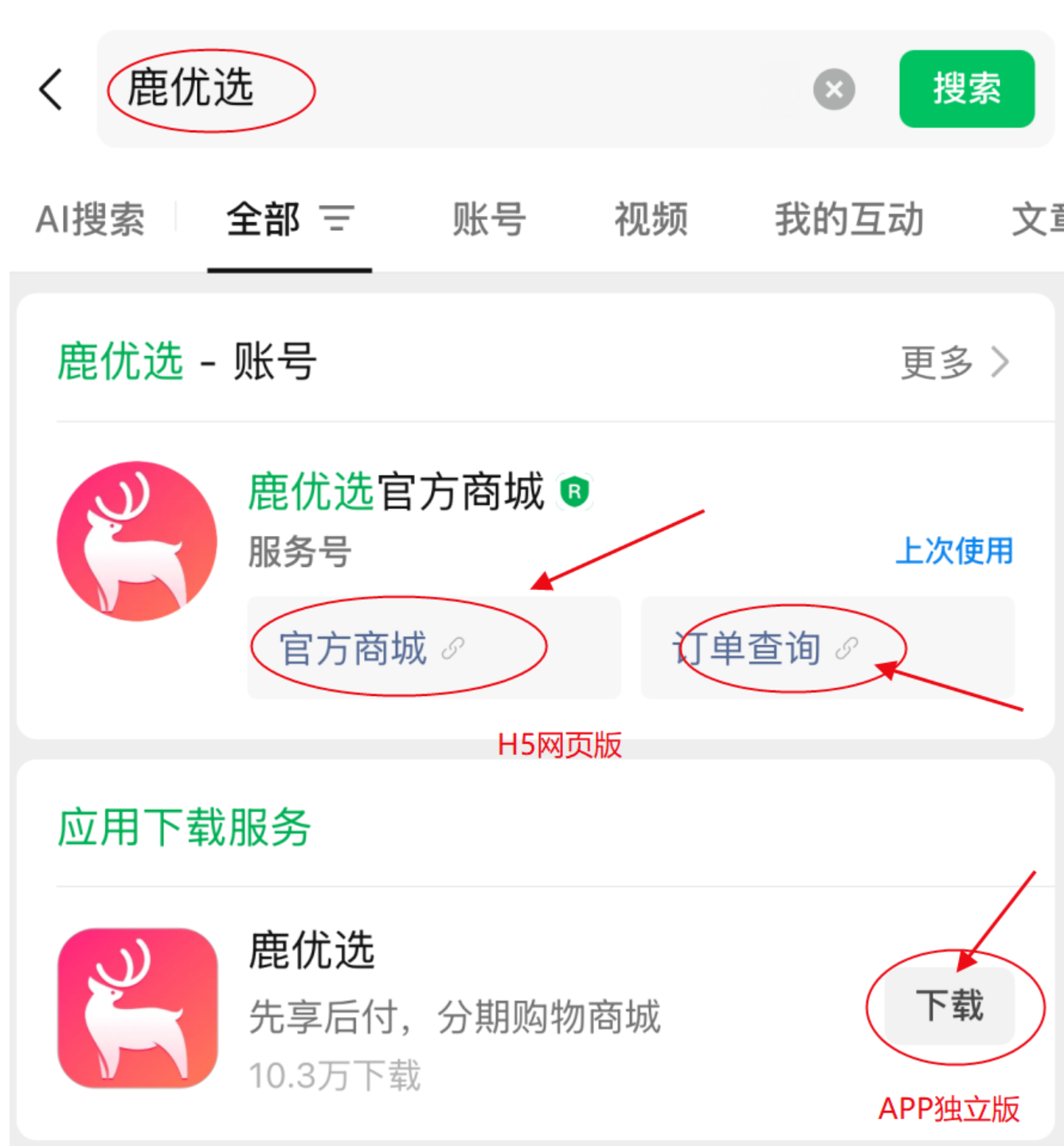The height and width of the screenshot is (1146, 1064).
Task: Clear the search text
Action: point(834,89)
